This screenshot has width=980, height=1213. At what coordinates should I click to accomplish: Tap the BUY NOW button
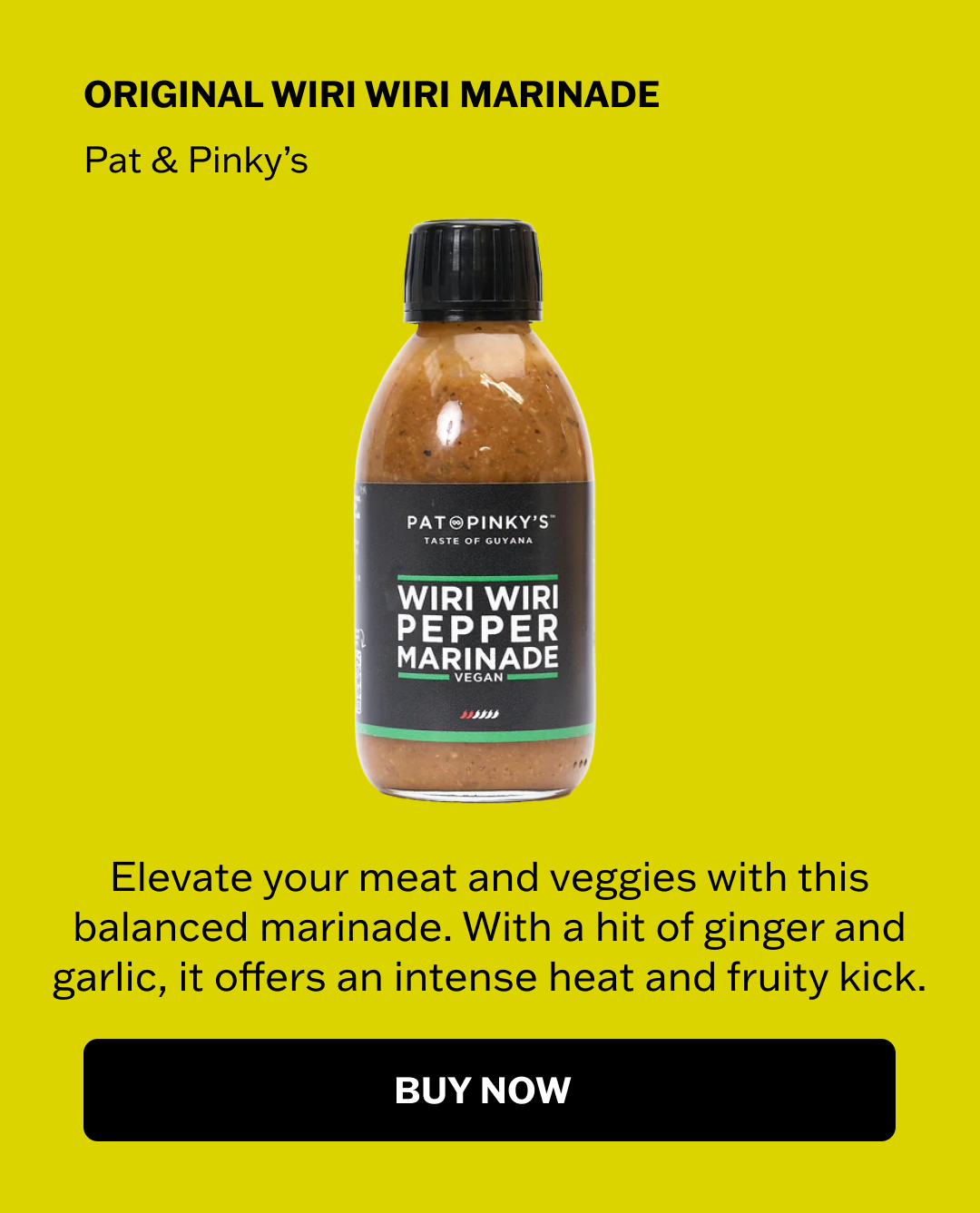pyautogui.click(x=489, y=1090)
